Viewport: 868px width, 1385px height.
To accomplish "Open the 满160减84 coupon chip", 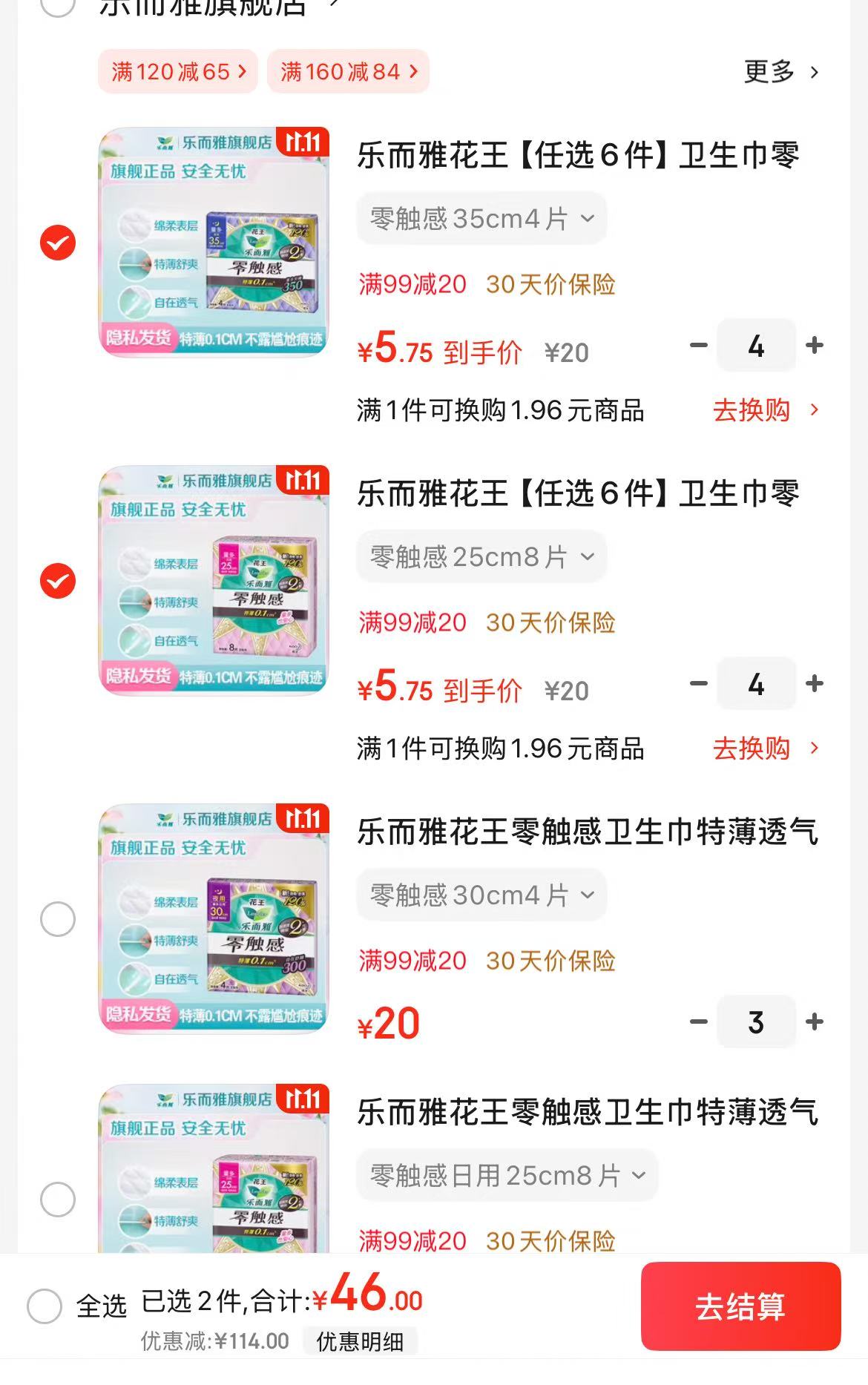I will 348,72.
